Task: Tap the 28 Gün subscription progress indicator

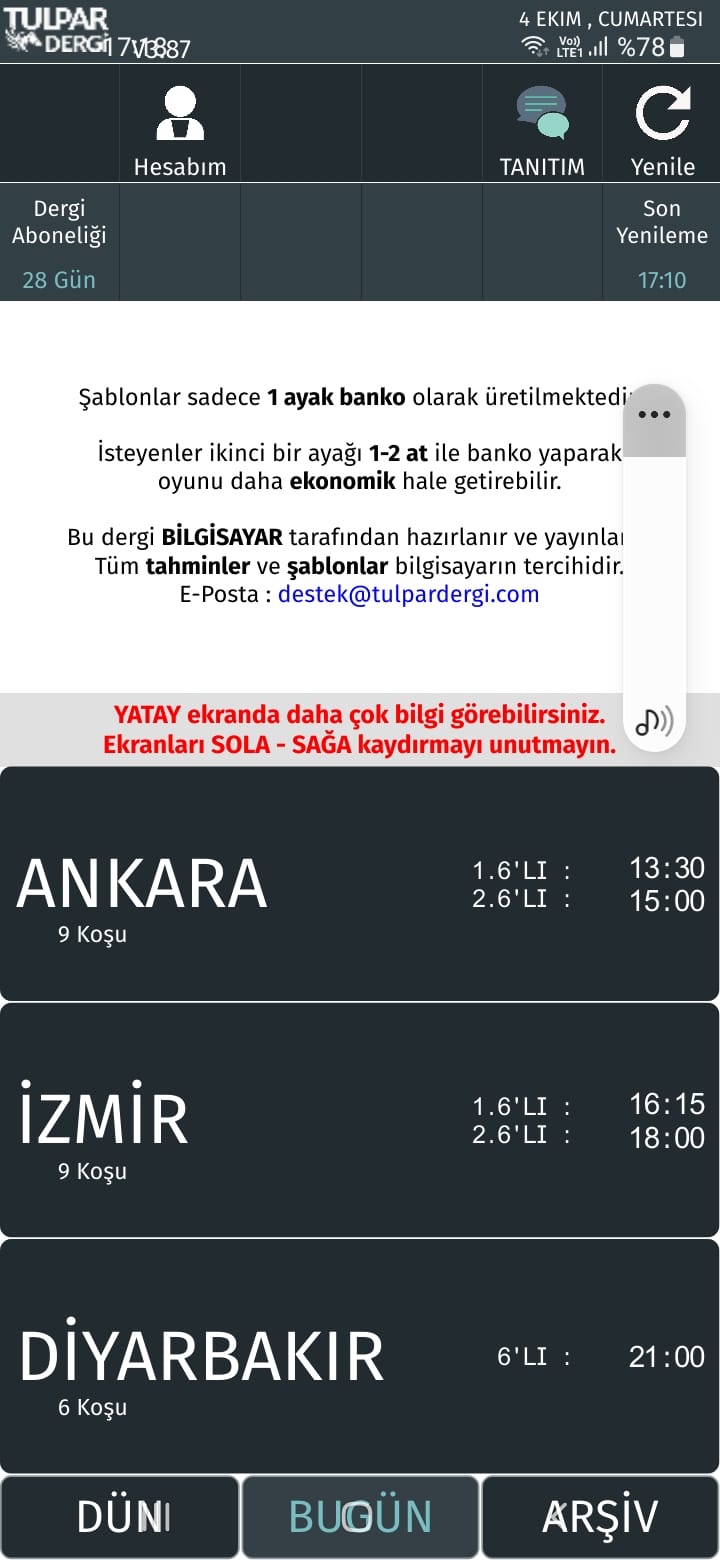Action: [59, 280]
